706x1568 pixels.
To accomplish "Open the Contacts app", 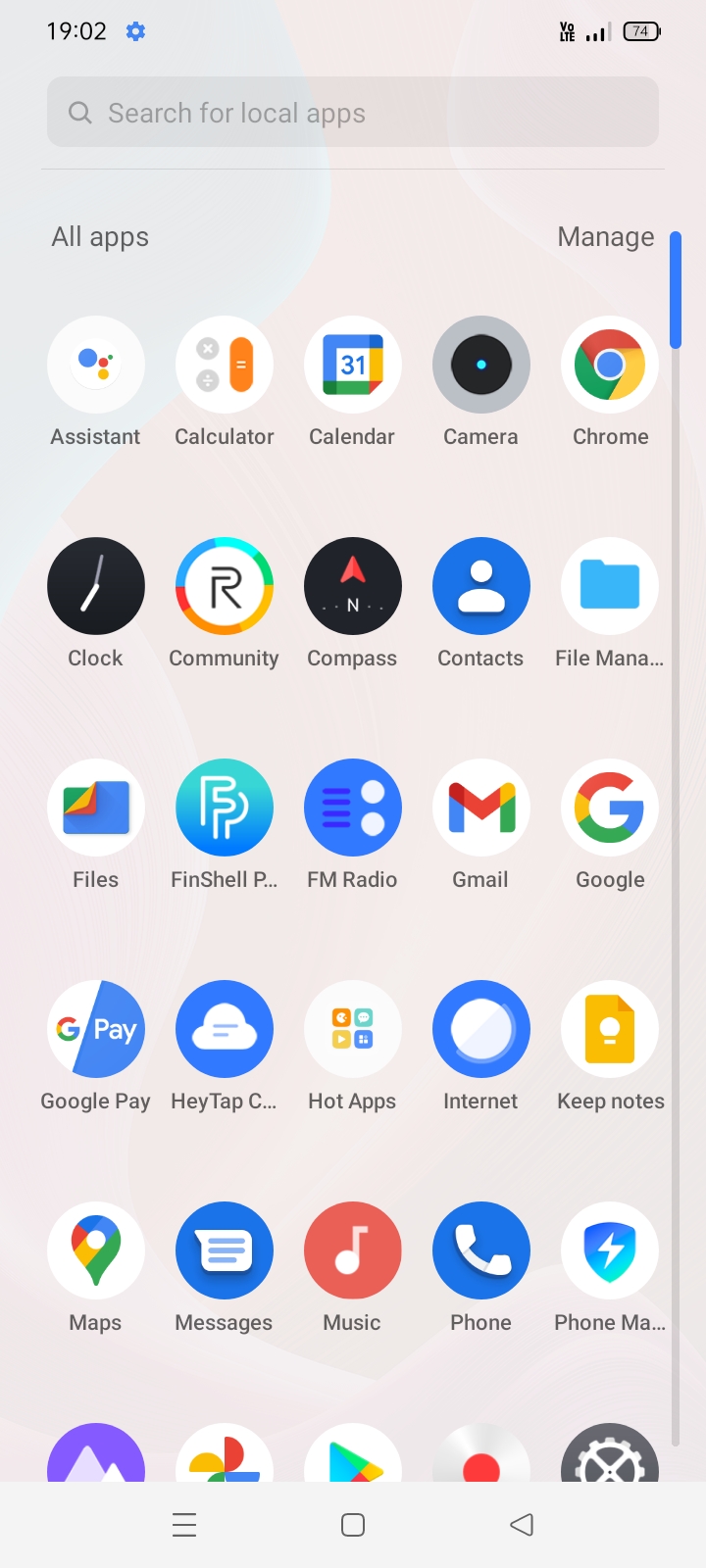I will (x=481, y=586).
